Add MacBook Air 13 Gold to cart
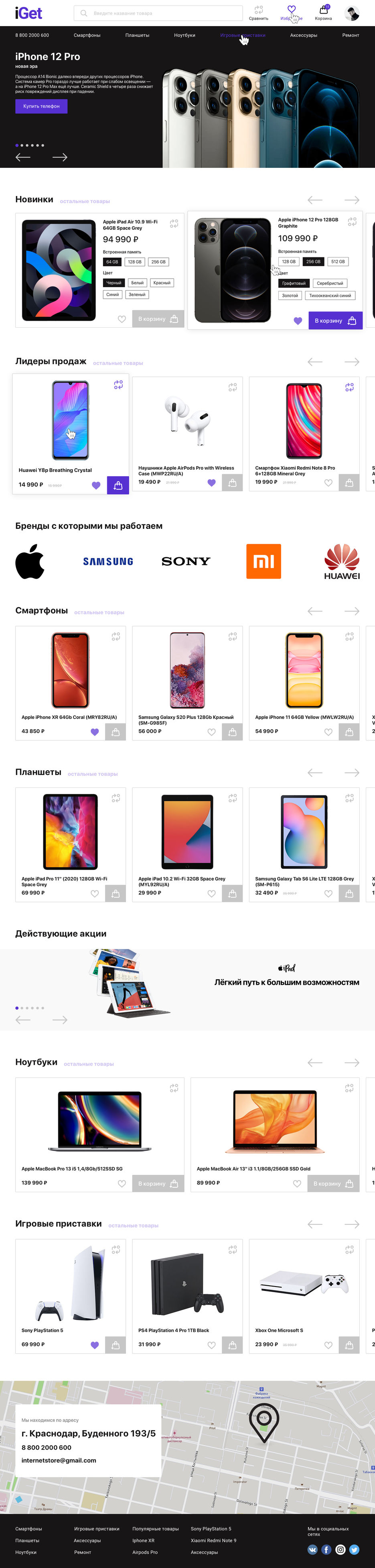 [x=334, y=1183]
